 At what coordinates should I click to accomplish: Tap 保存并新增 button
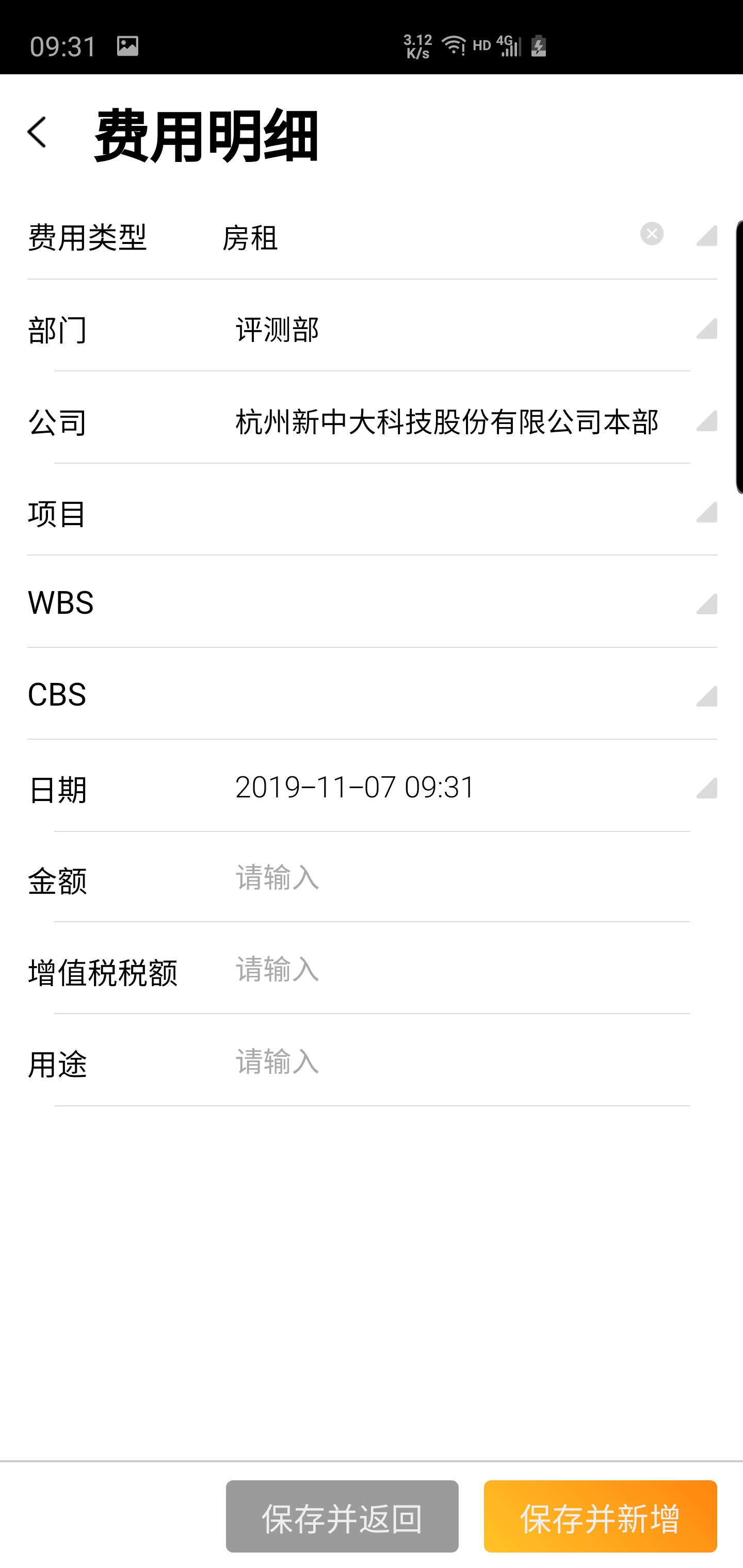[x=600, y=1516]
